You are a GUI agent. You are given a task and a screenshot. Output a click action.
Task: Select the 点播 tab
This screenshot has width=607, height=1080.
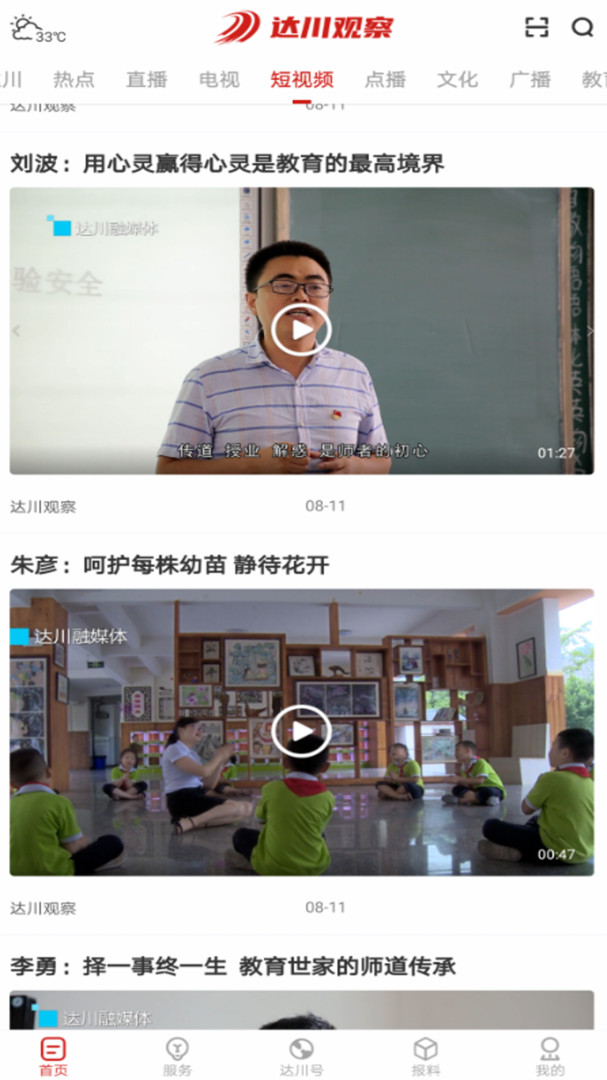[x=385, y=80]
